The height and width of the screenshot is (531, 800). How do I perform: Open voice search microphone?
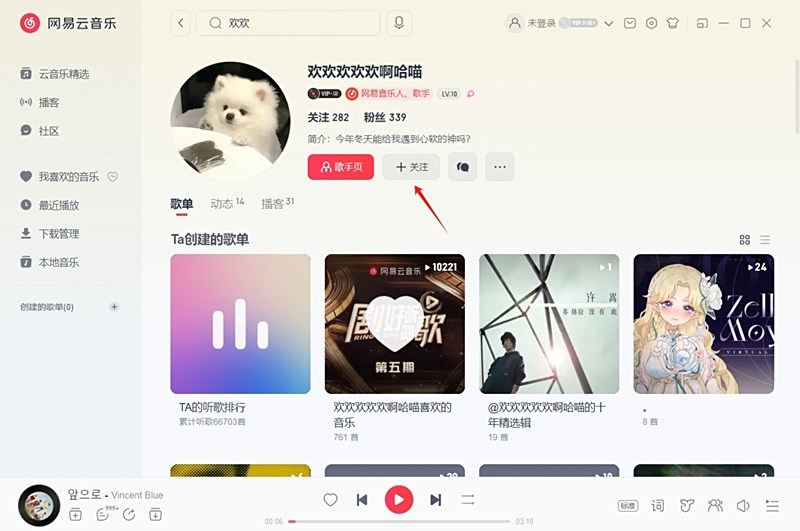click(399, 23)
